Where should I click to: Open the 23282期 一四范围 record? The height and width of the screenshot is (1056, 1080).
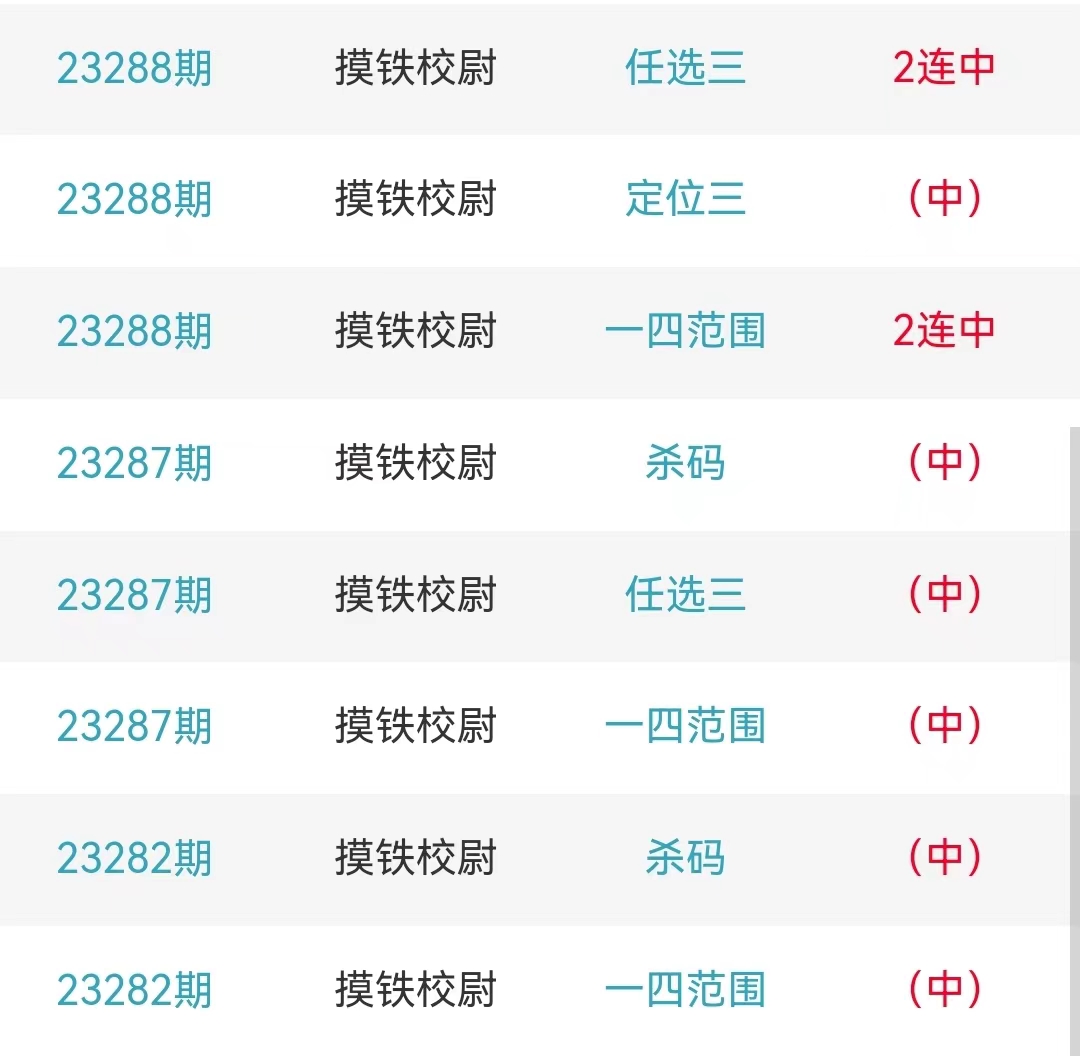click(x=685, y=990)
